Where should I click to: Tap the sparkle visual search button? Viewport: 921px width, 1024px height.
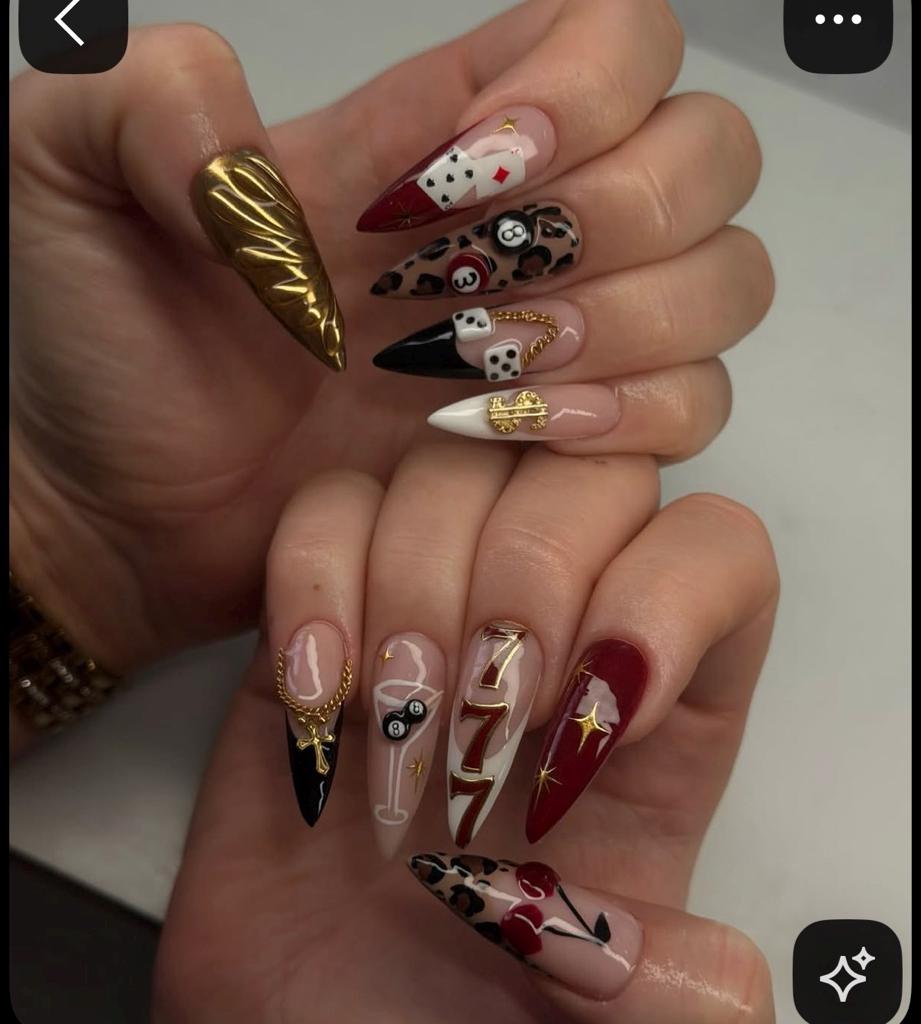(847, 972)
